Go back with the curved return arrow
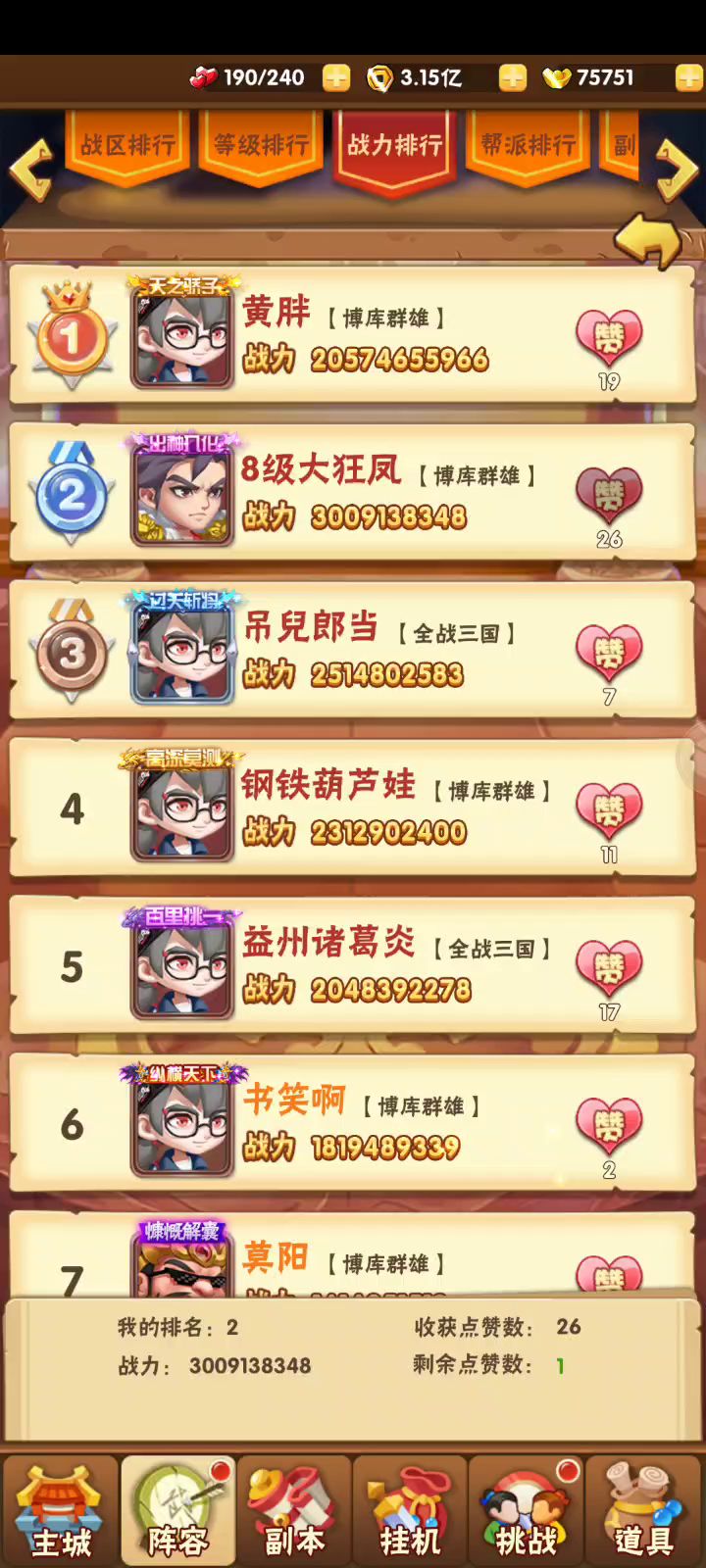 (648, 240)
